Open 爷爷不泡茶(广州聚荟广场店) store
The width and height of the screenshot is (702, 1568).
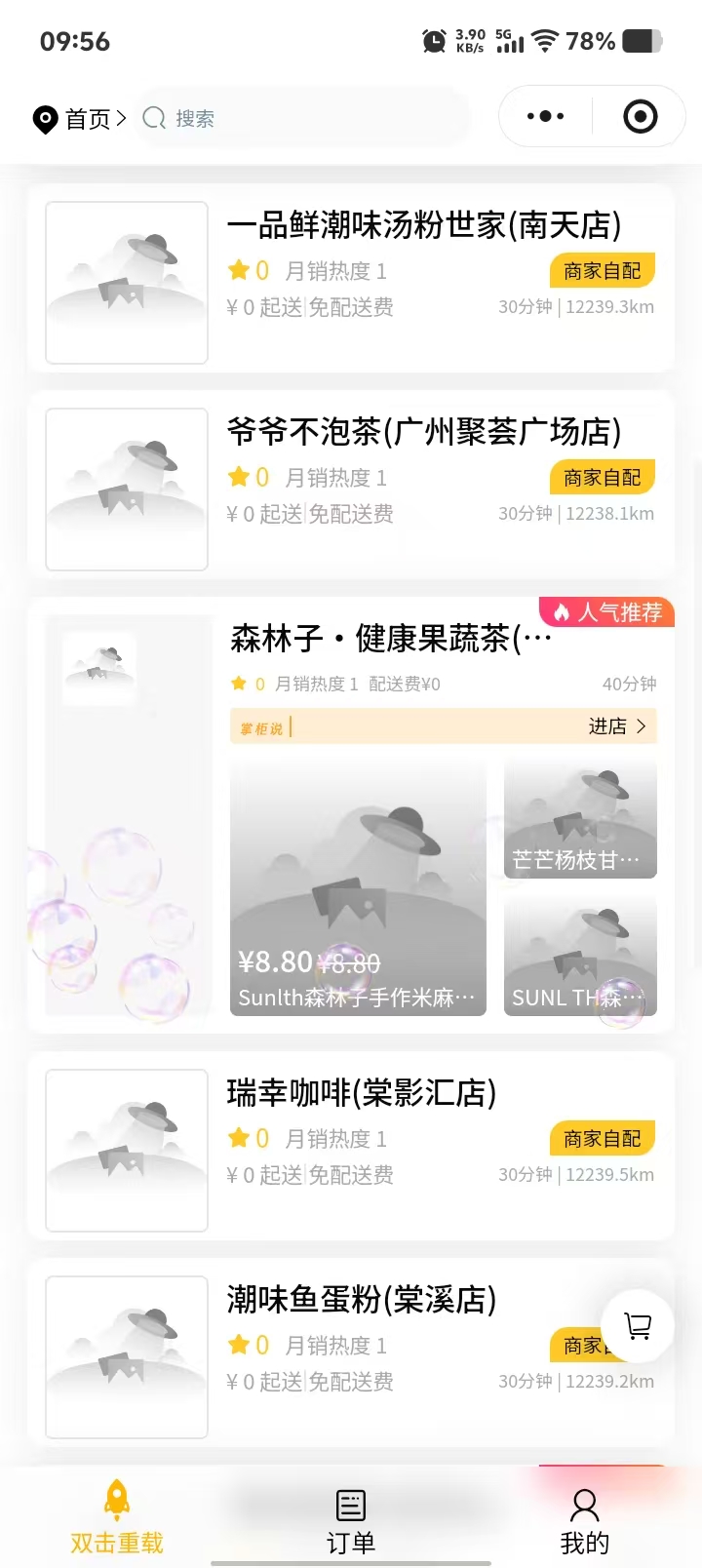[424, 433]
